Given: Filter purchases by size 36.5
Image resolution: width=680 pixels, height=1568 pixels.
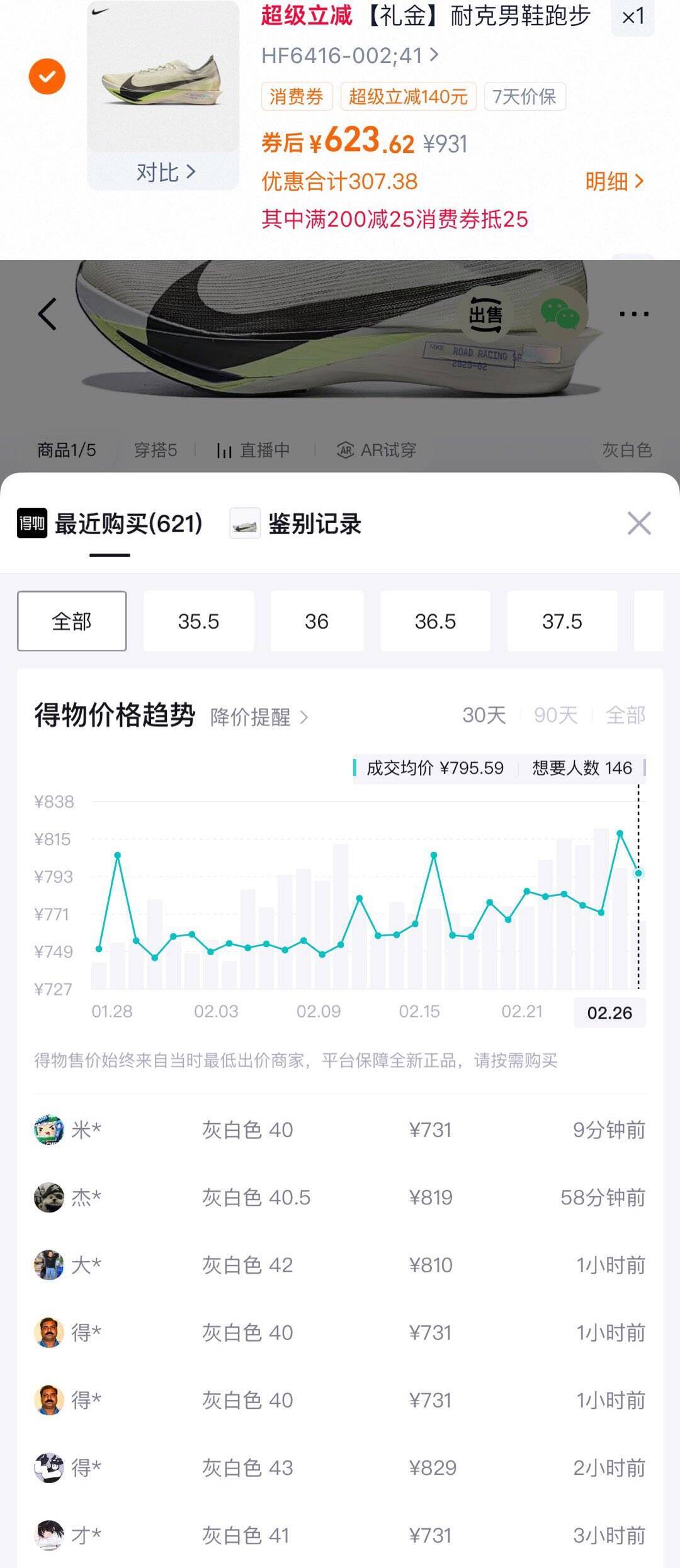Looking at the screenshot, I should coord(435,622).
